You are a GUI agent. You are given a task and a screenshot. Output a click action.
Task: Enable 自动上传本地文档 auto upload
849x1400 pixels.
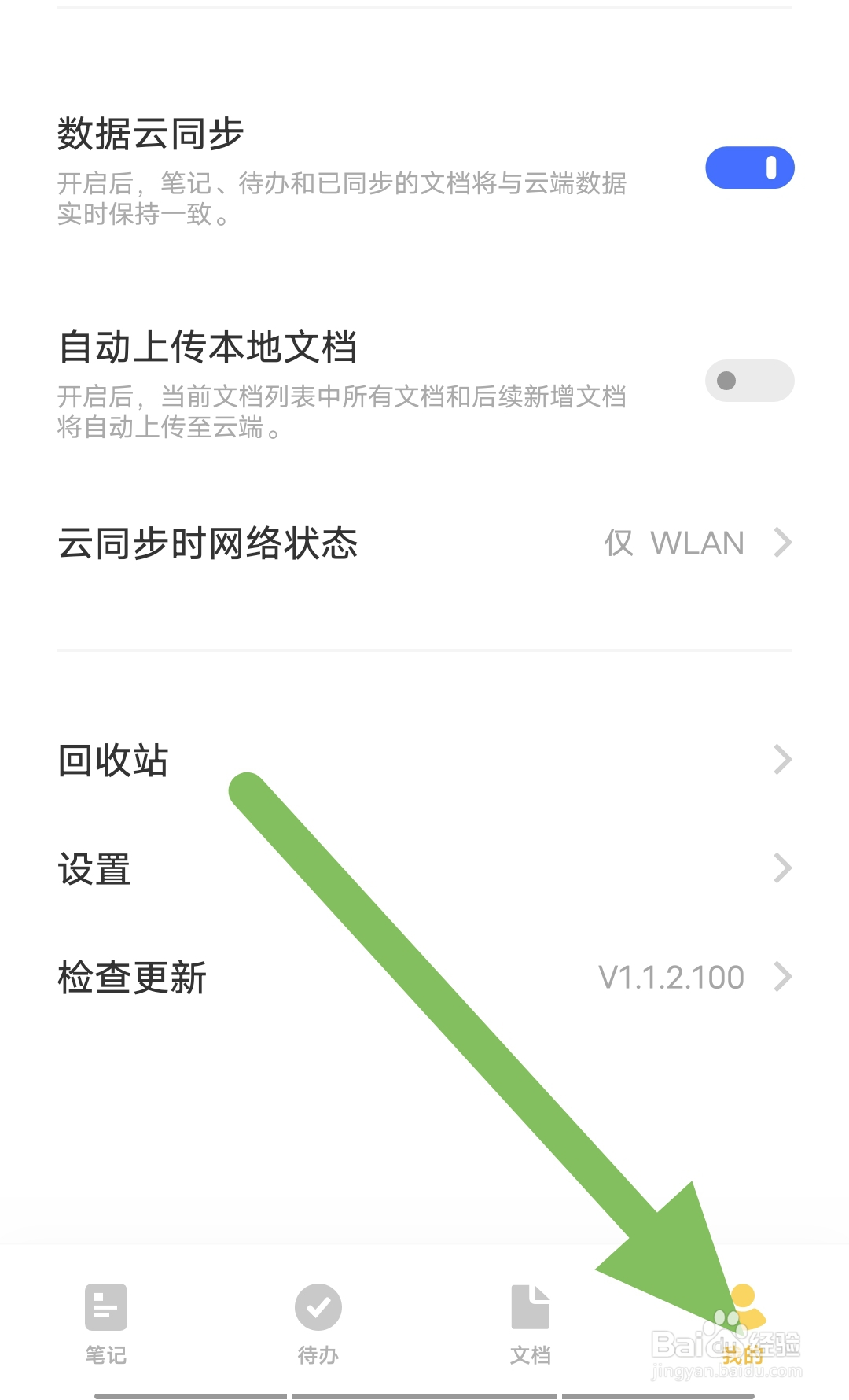(749, 381)
